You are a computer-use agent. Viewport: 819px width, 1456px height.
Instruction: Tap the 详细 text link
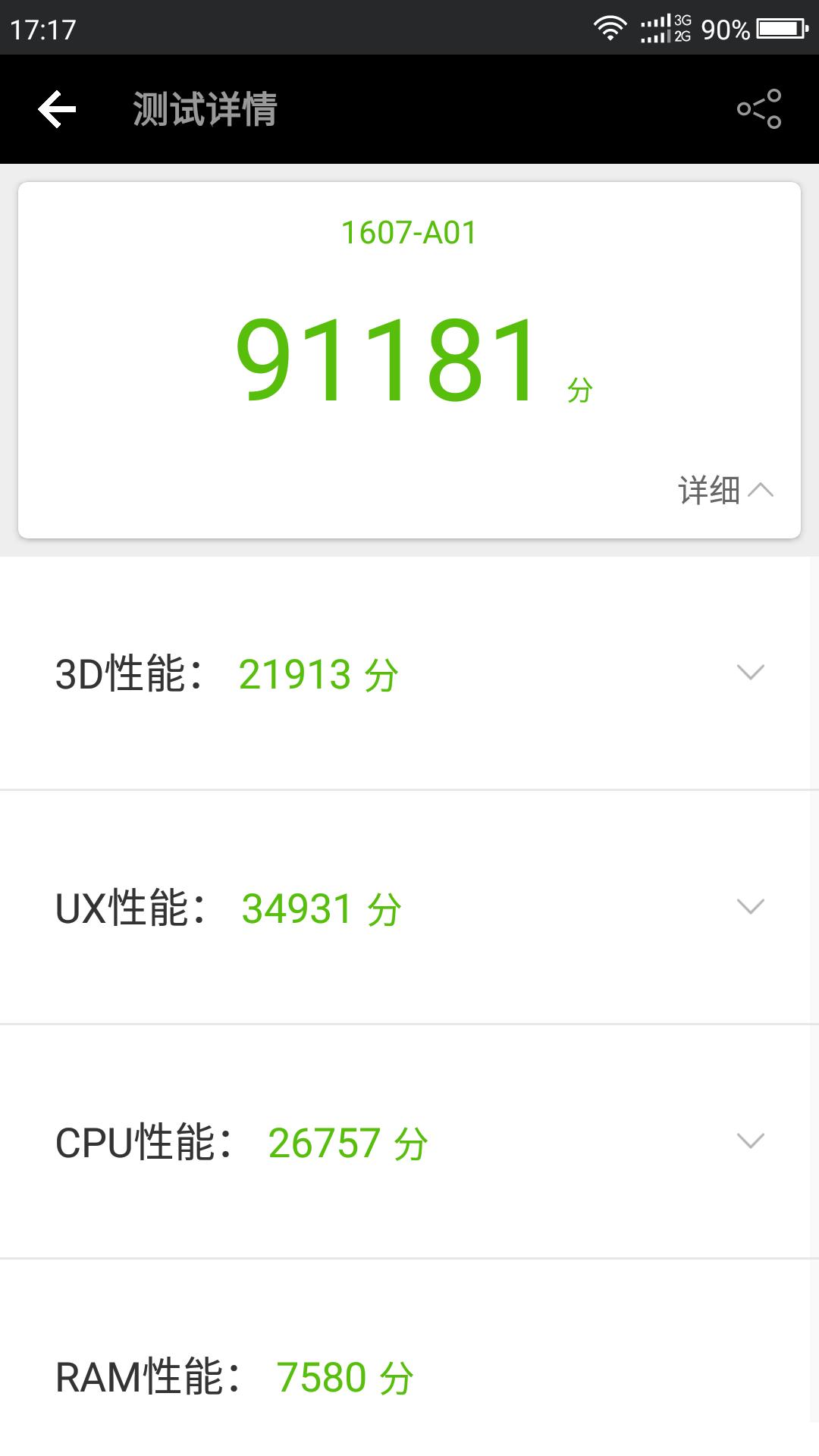pos(708,491)
